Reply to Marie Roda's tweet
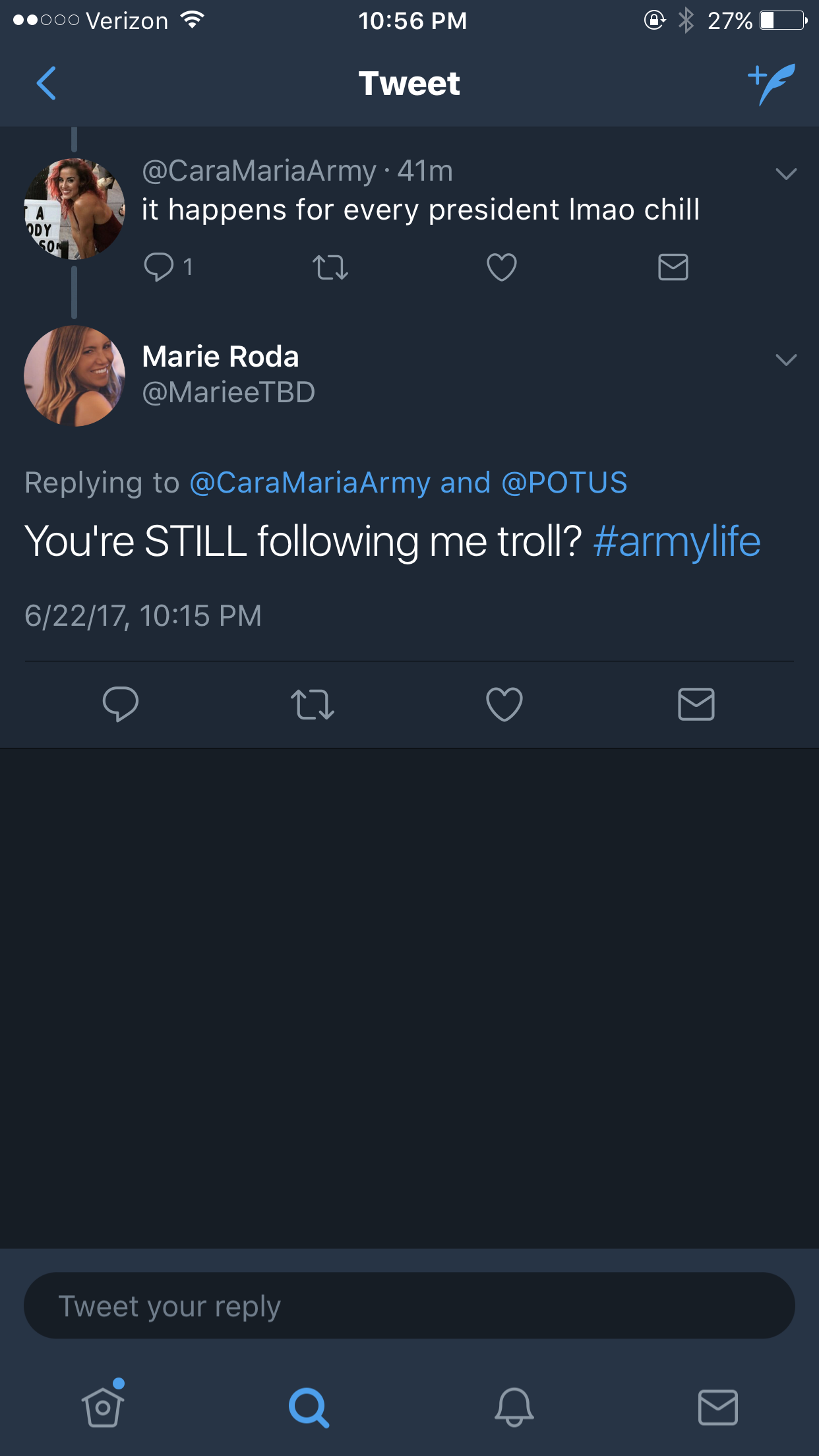Viewport: 819px width, 1456px height. coord(121,704)
